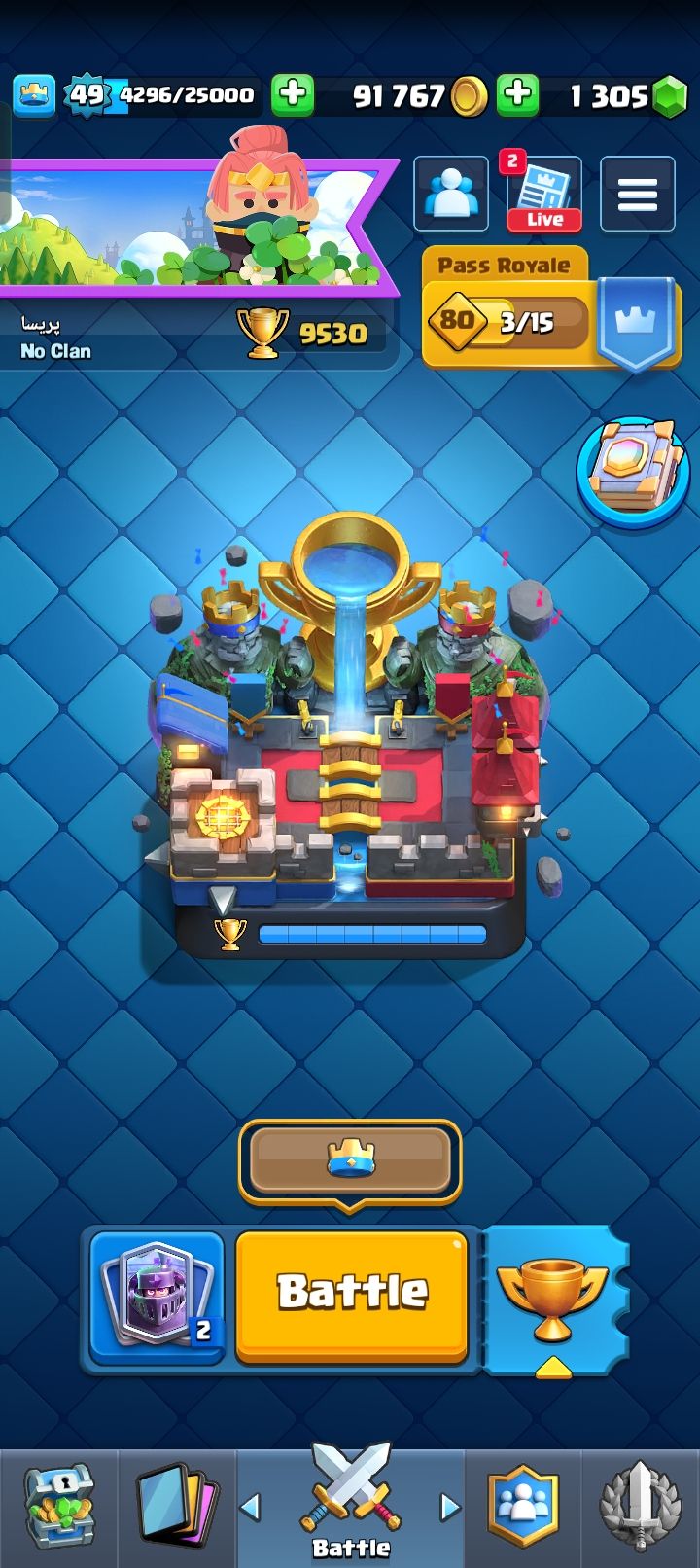
Task: Buy gems with the plus button
Action: pyautogui.click(x=518, y=94)
